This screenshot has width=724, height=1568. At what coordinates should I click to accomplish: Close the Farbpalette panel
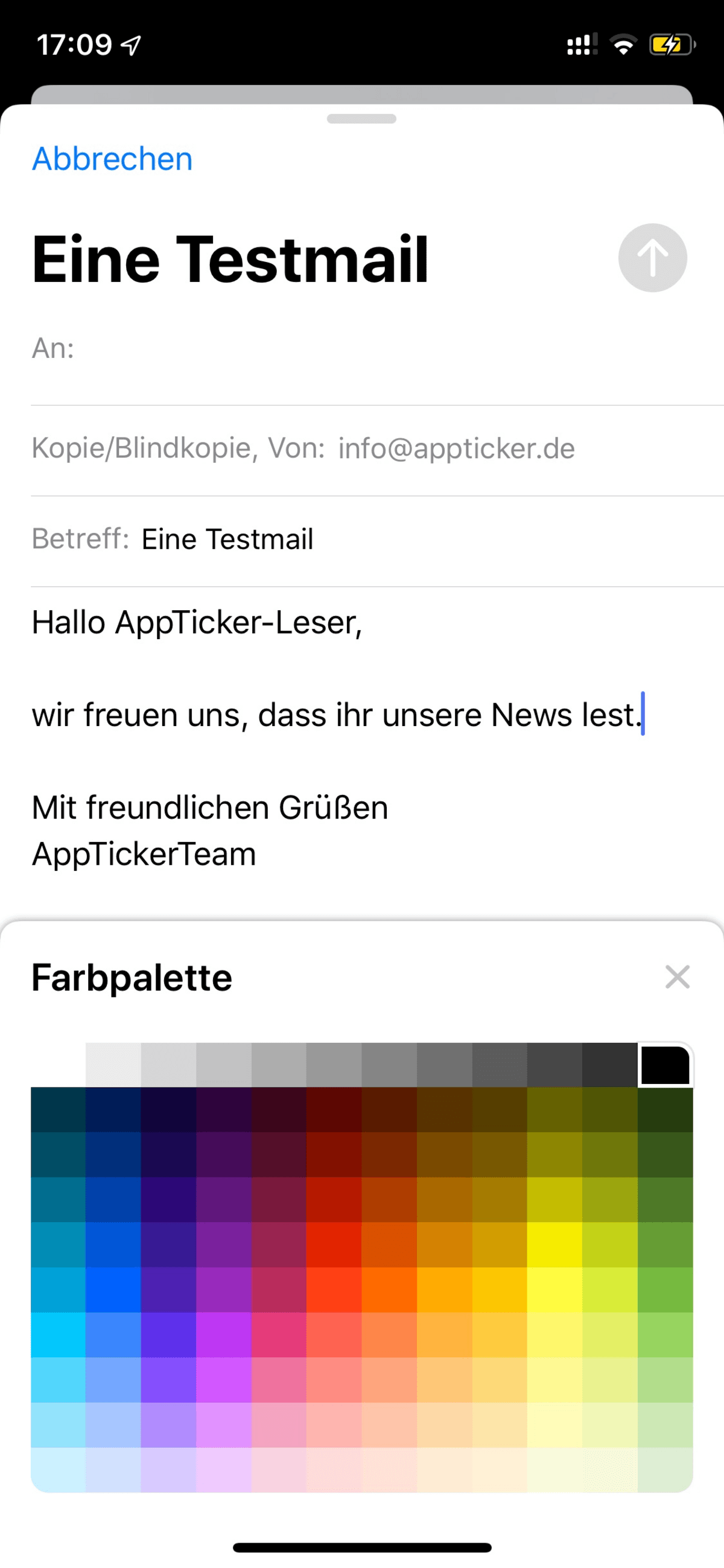tap(677, 977)
